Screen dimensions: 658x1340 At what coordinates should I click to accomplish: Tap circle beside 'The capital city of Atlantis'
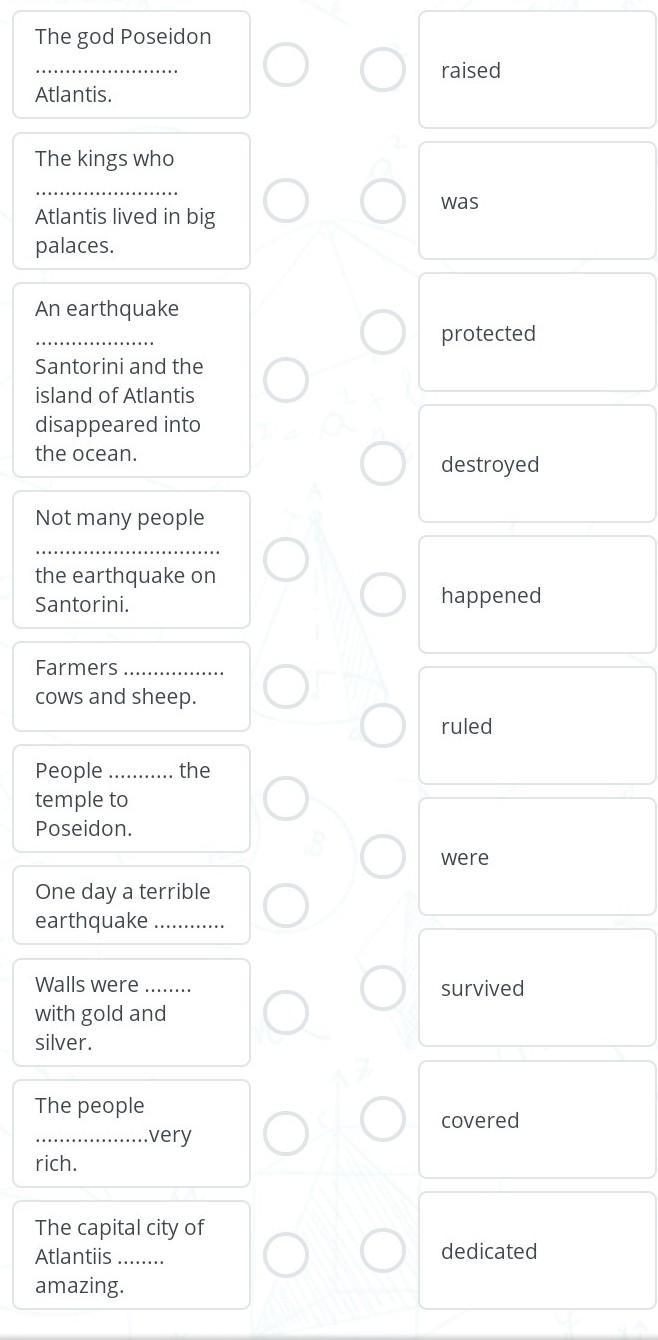click(286, 1255)
